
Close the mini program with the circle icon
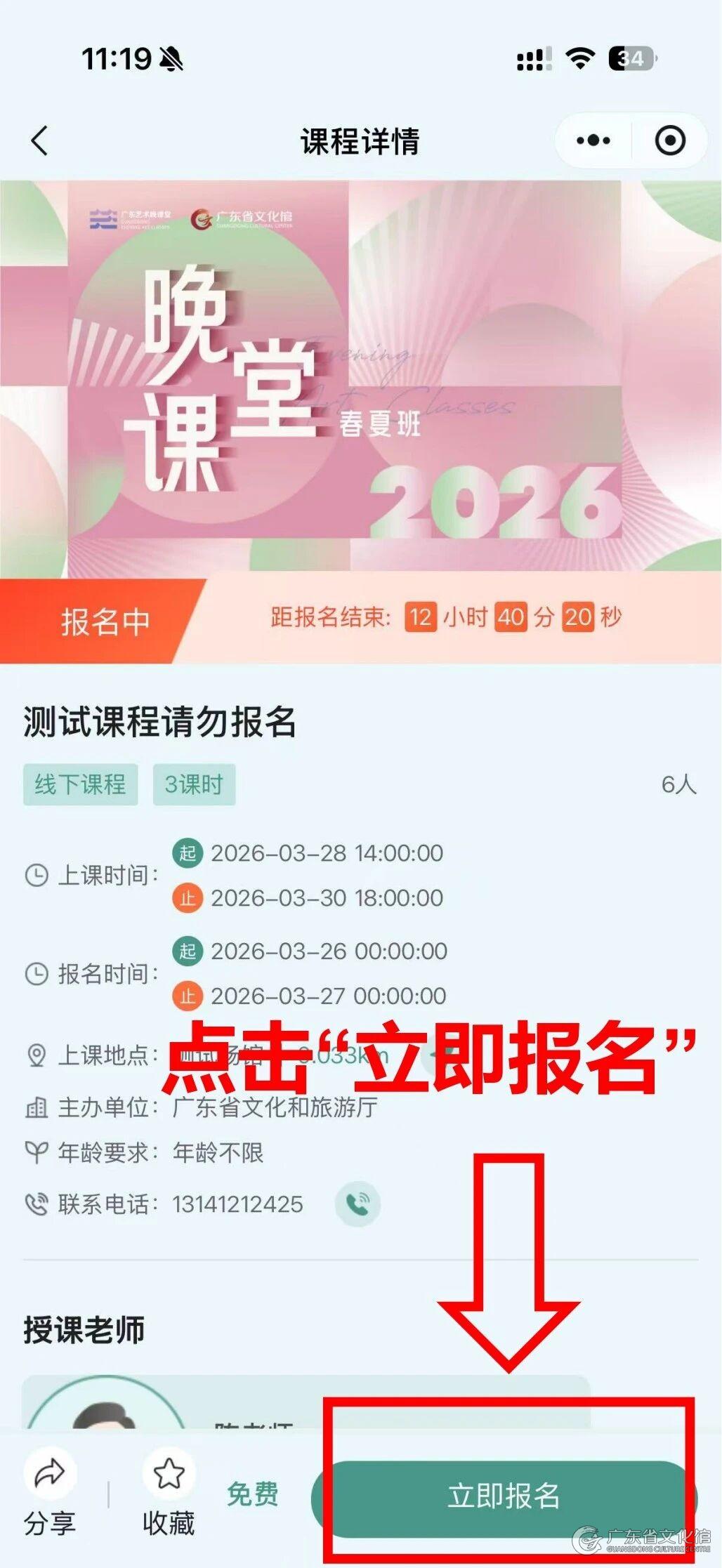[x=669, y=140]
